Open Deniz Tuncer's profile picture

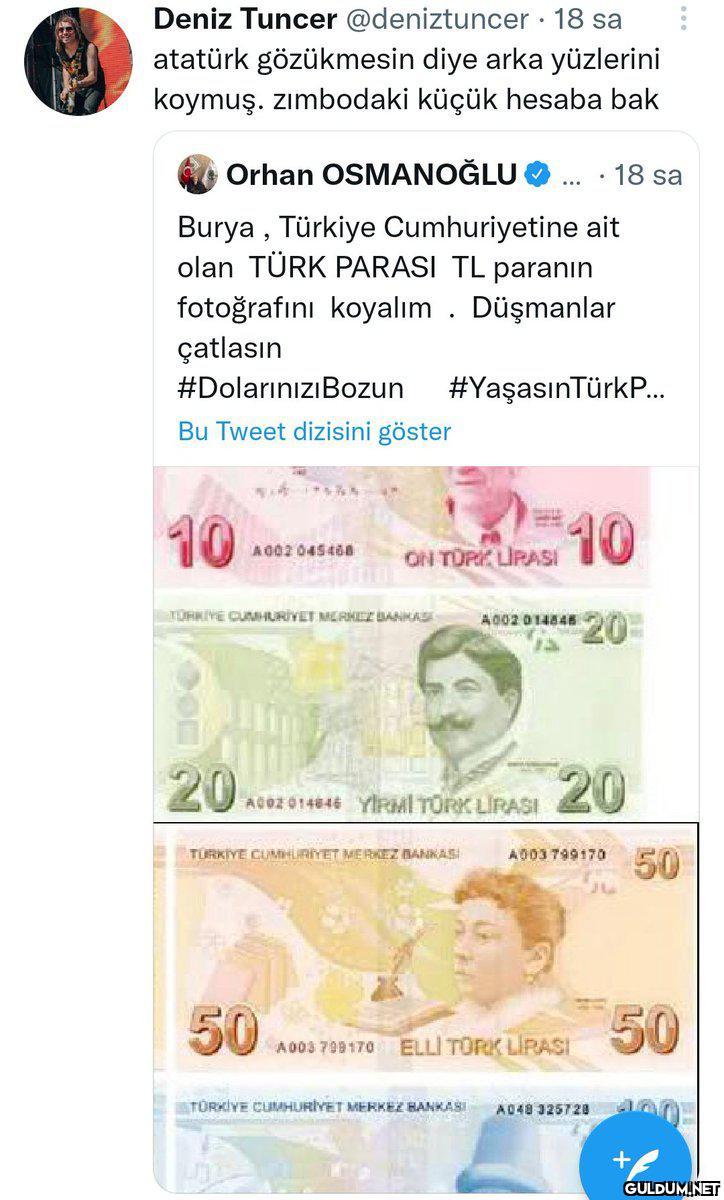pos(77,61)
